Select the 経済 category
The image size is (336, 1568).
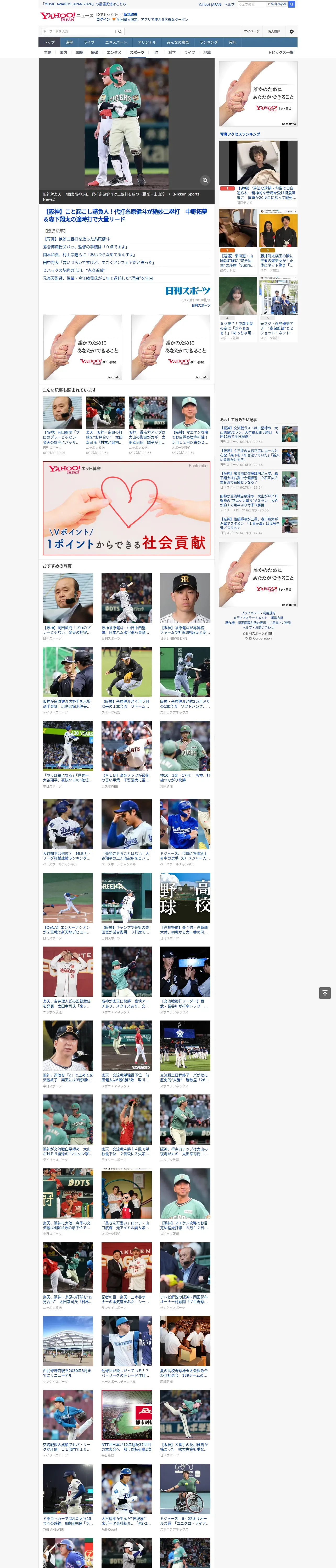(x=94, y=52)
